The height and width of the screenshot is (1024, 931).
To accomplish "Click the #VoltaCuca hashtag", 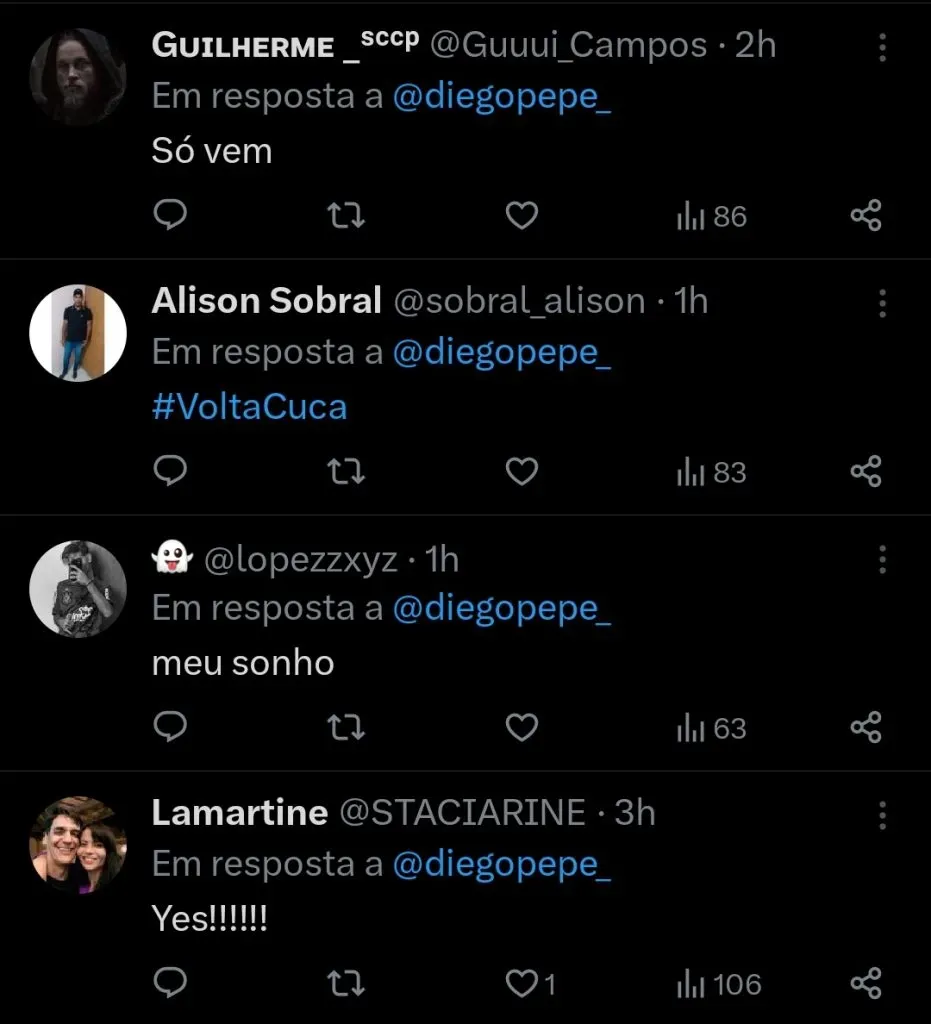I will pyautogui.click(x=249, y=406).
